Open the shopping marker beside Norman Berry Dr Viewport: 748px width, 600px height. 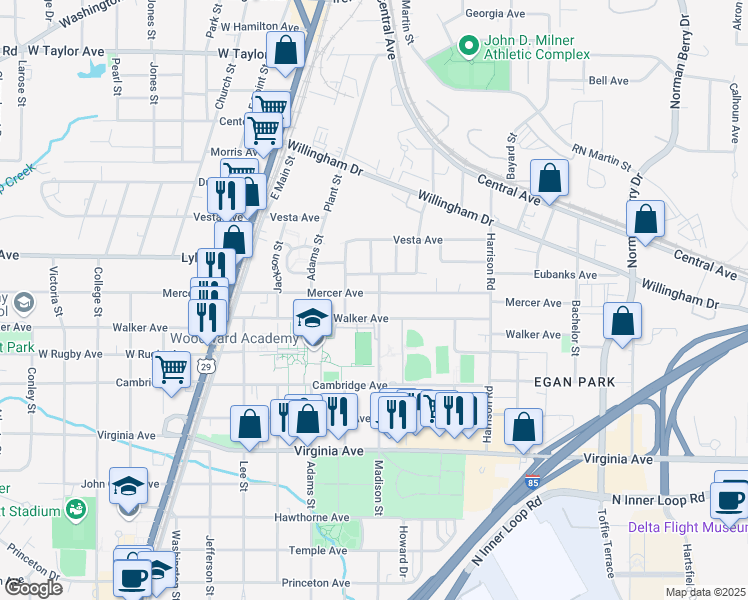coord(646,220)
